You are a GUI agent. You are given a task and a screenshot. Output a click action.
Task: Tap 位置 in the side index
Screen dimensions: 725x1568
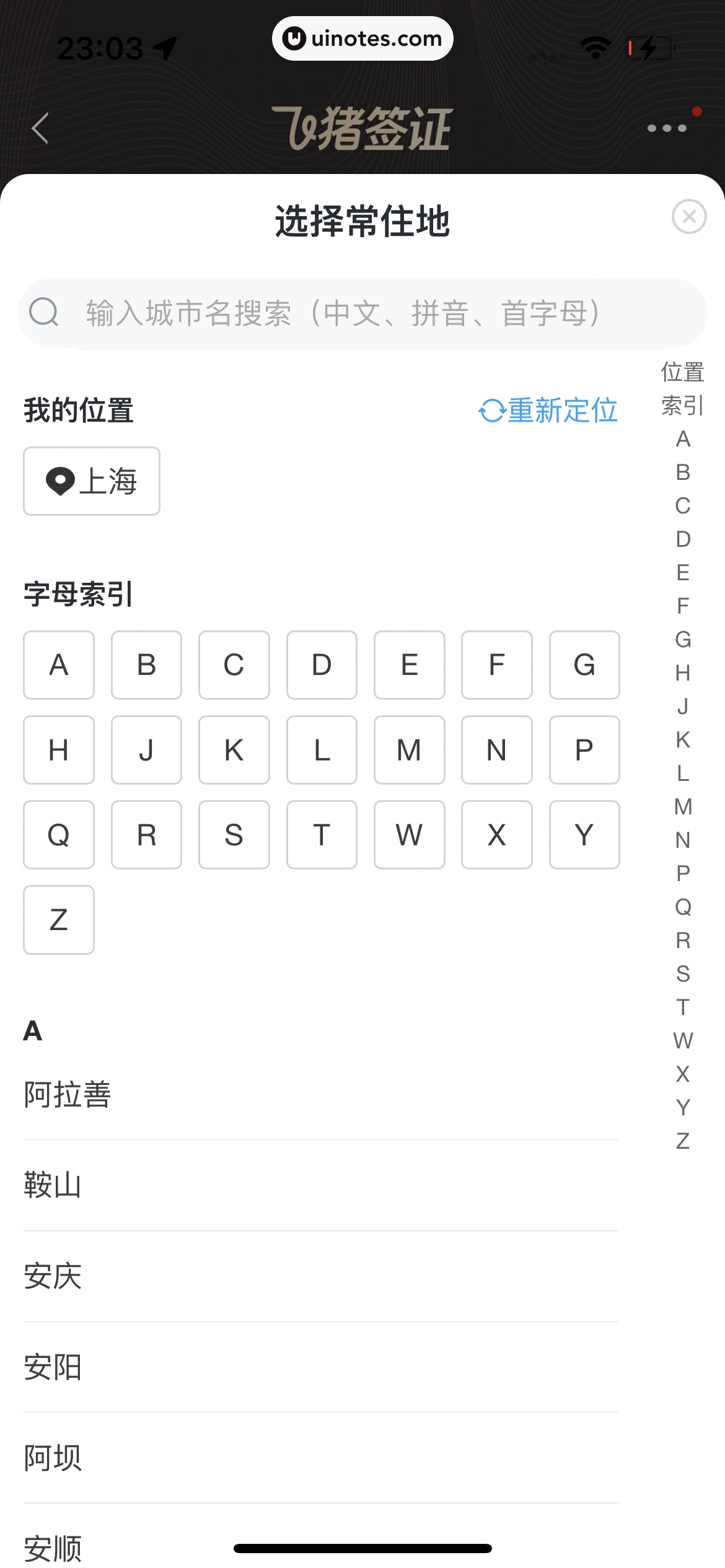(x=682, y=372)
